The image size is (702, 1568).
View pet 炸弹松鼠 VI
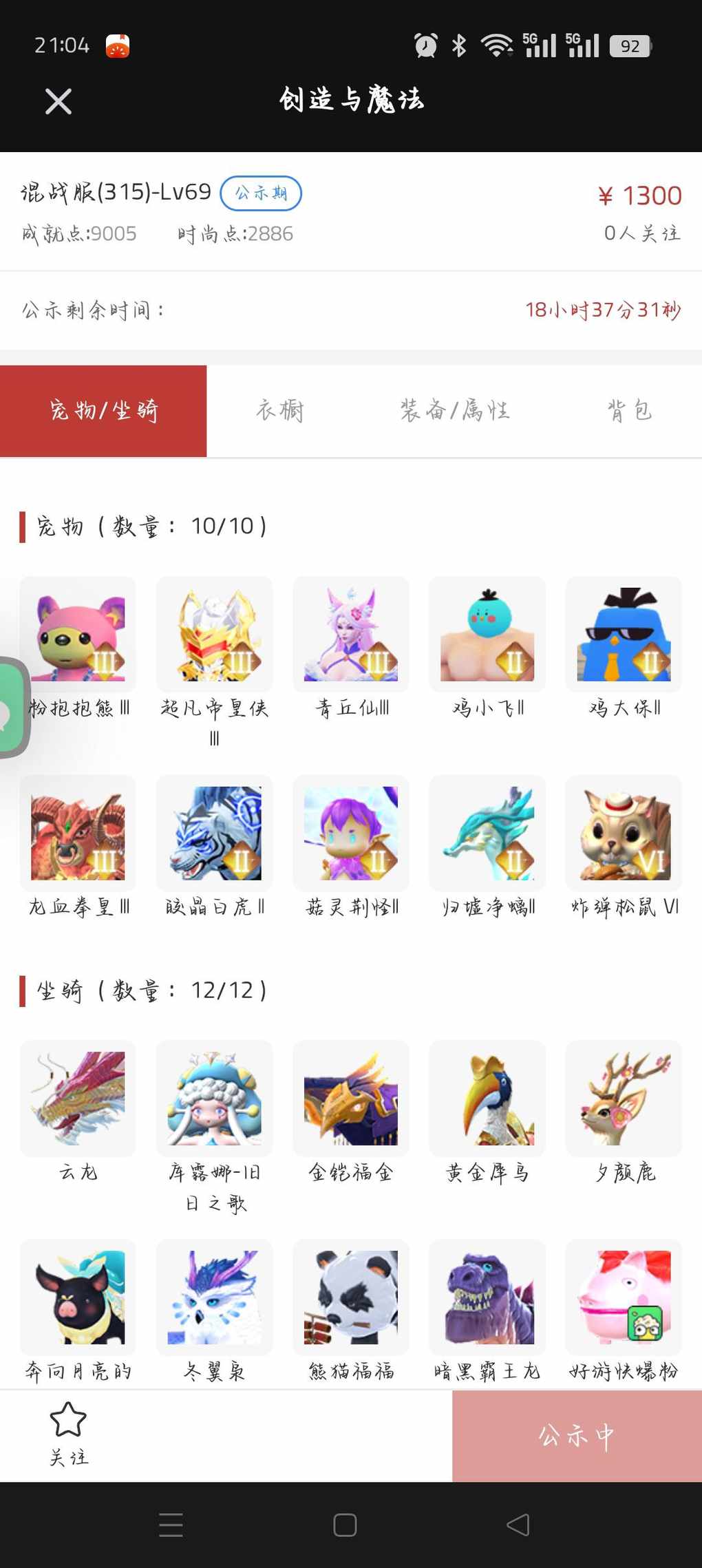(x=624, y=833)
